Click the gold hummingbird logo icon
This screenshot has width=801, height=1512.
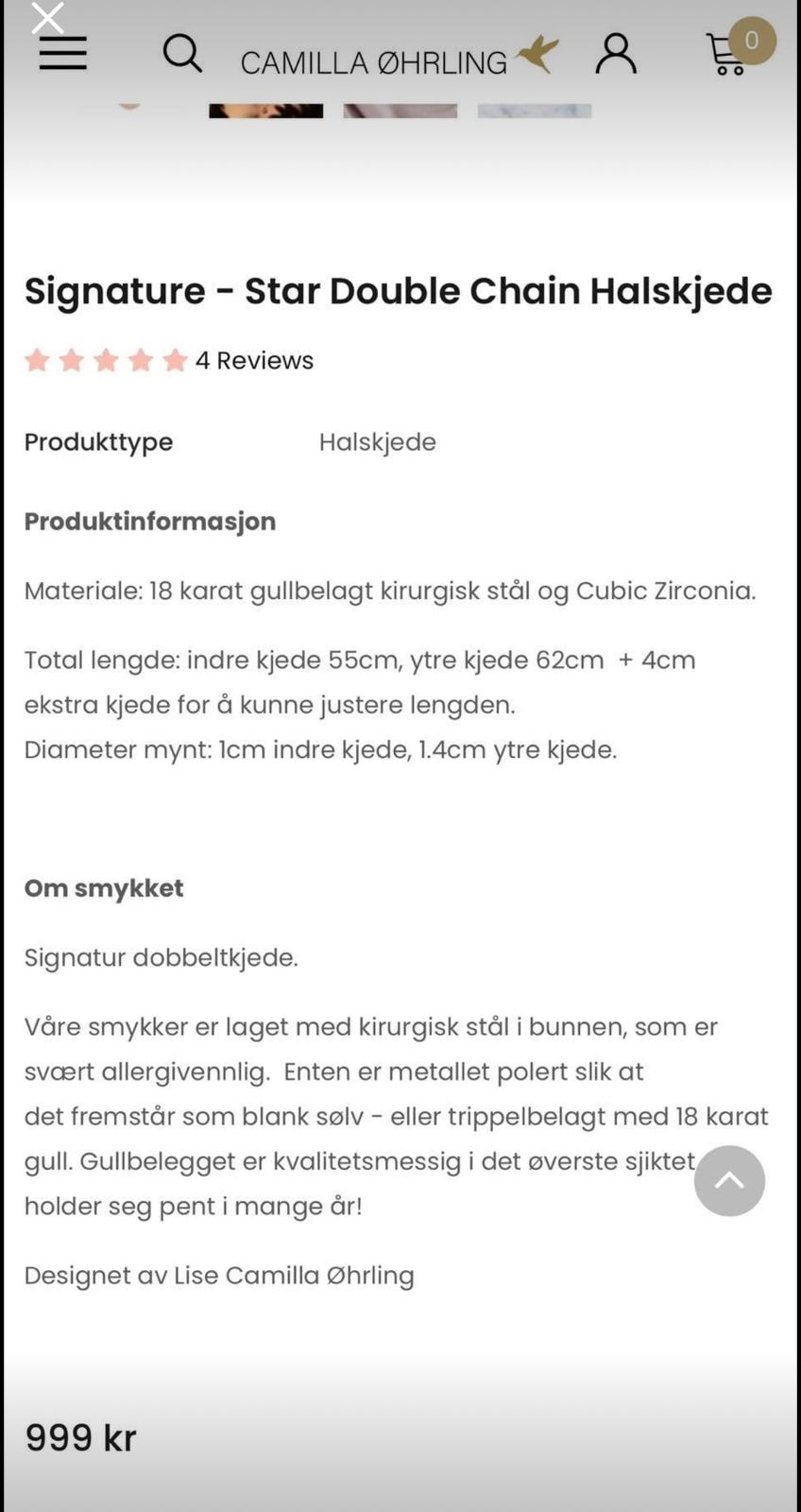pos(536,54)
